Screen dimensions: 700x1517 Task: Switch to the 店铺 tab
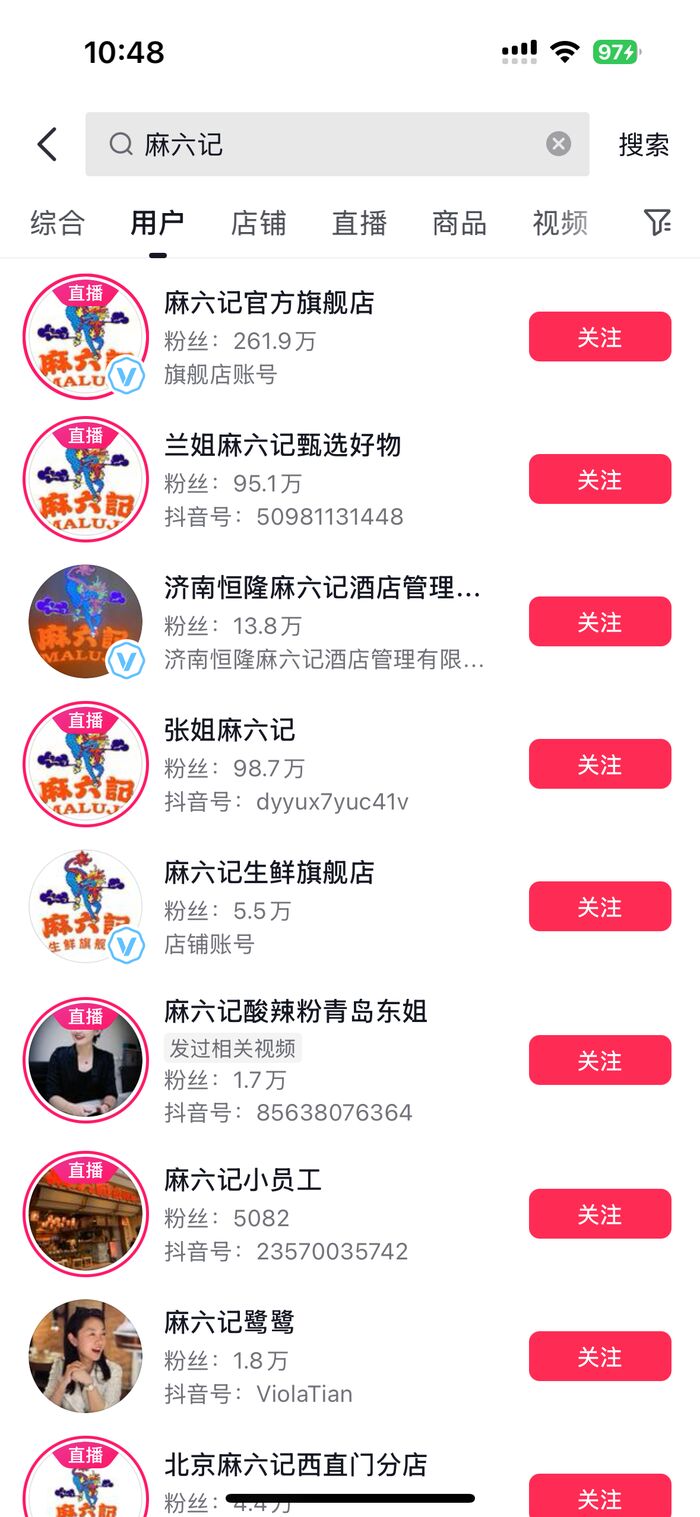(x=258, y=223)
